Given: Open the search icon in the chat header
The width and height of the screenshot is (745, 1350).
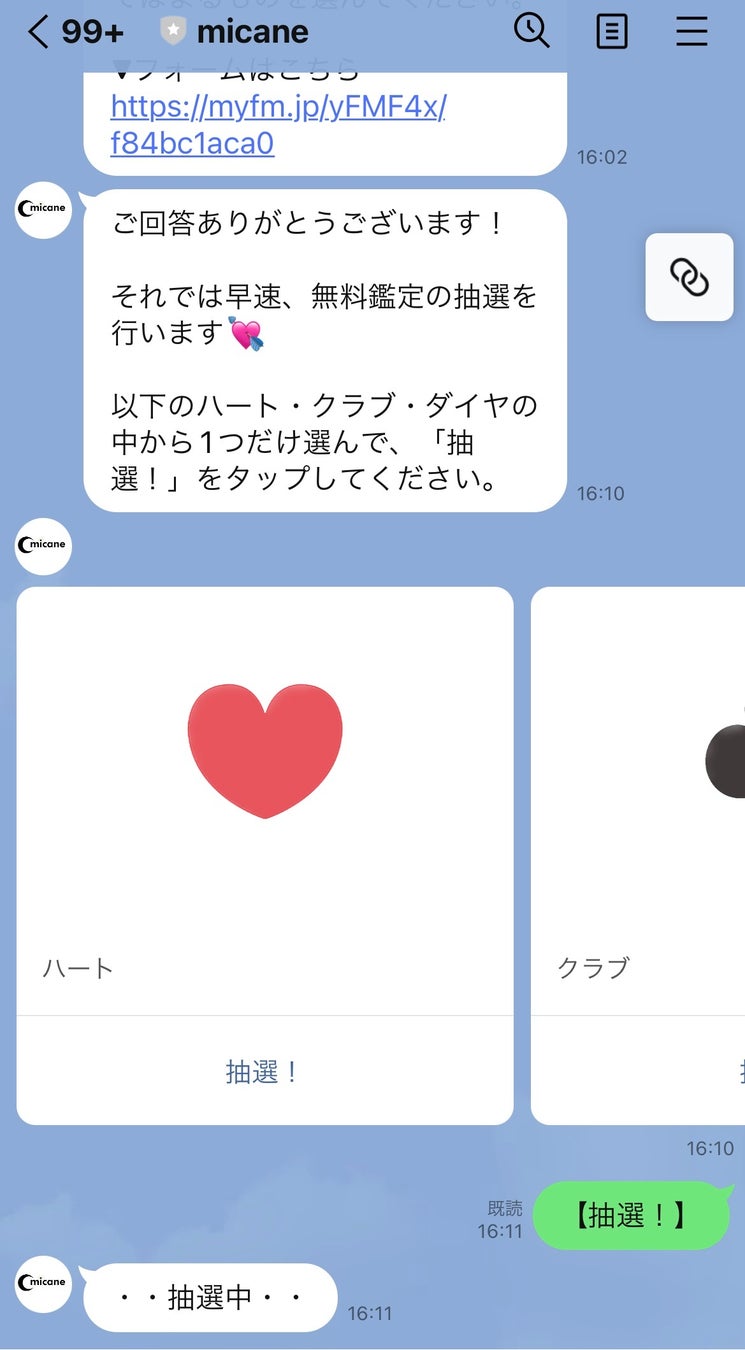Looking at the screenshot, I should 532,32.
